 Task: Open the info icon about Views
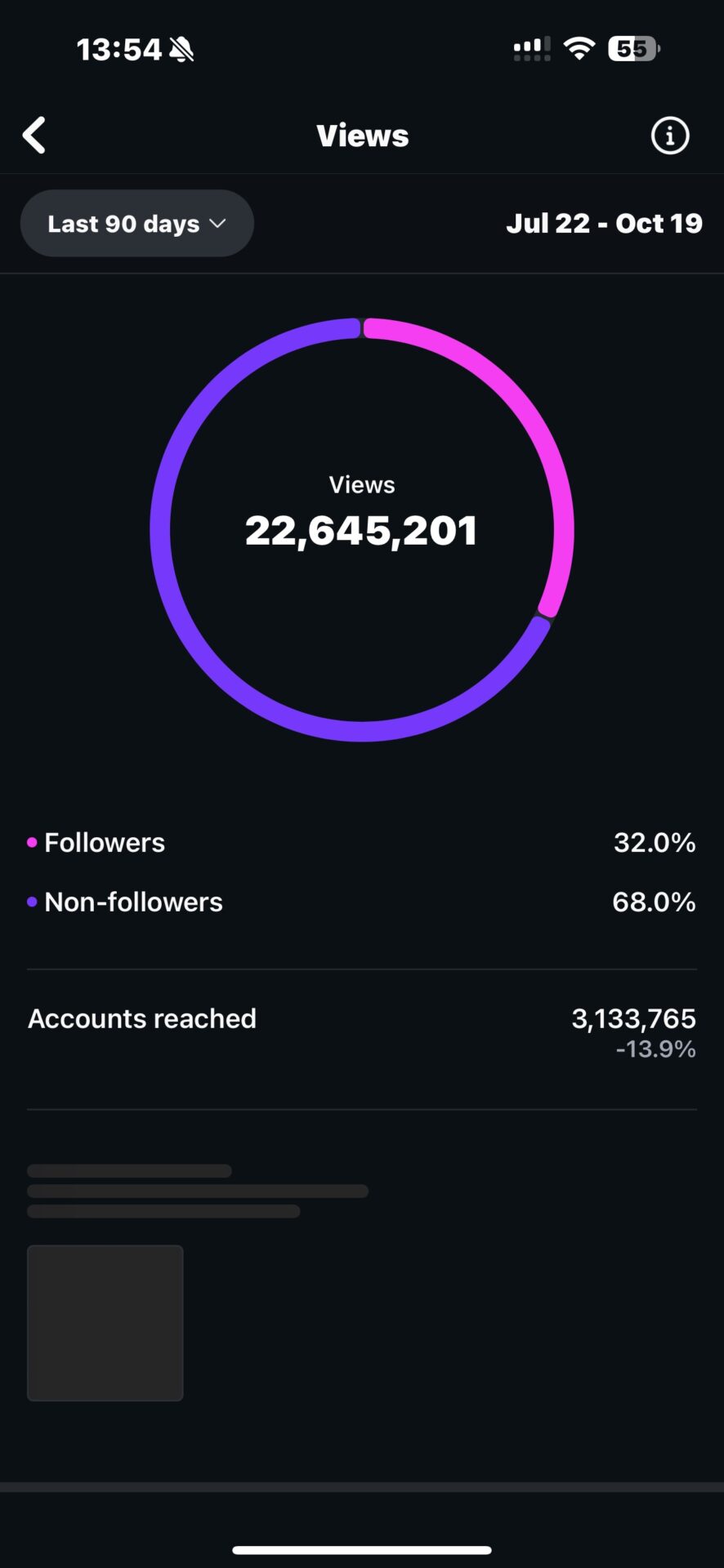coord(669,136)
